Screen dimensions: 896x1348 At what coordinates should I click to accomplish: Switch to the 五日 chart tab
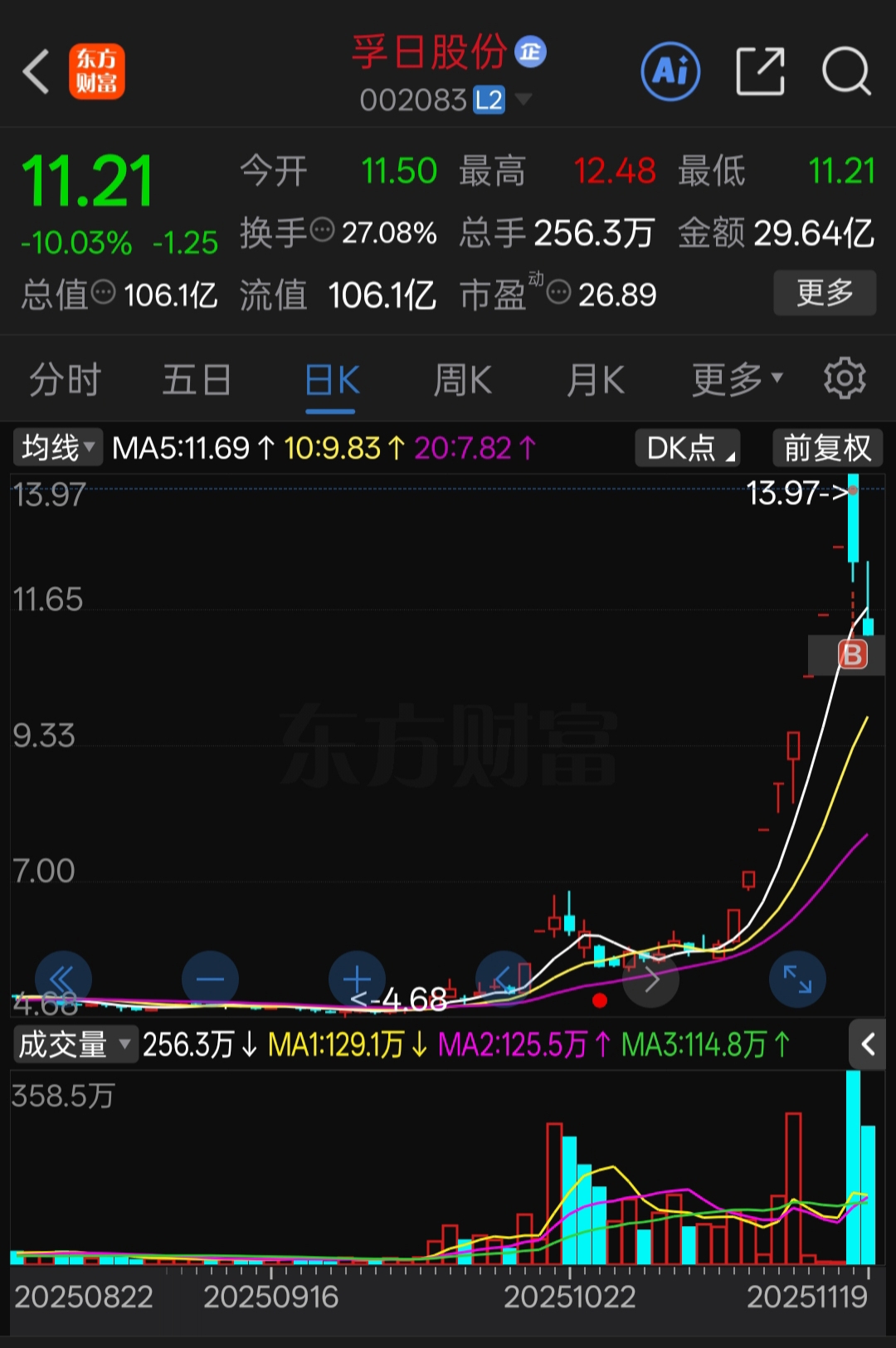pos(197,381)
